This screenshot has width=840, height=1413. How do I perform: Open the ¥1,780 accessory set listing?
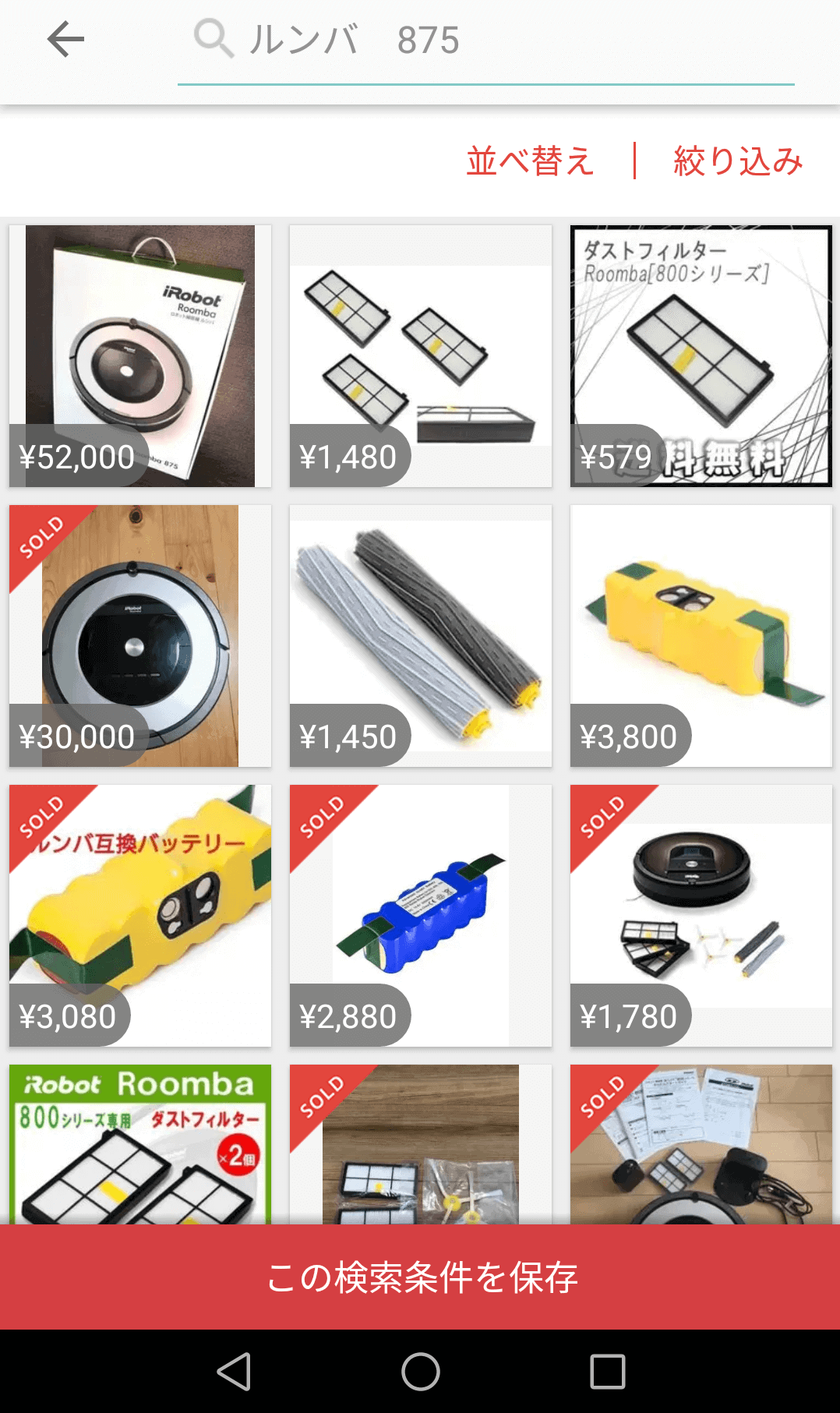point(701,916)
